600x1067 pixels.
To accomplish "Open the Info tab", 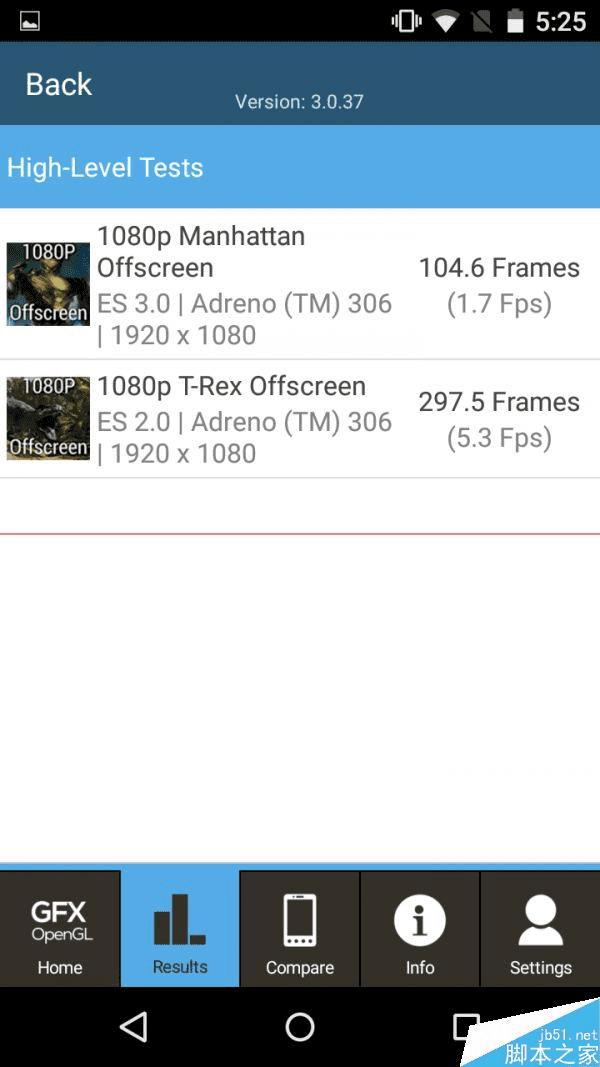I will [420, 929].
